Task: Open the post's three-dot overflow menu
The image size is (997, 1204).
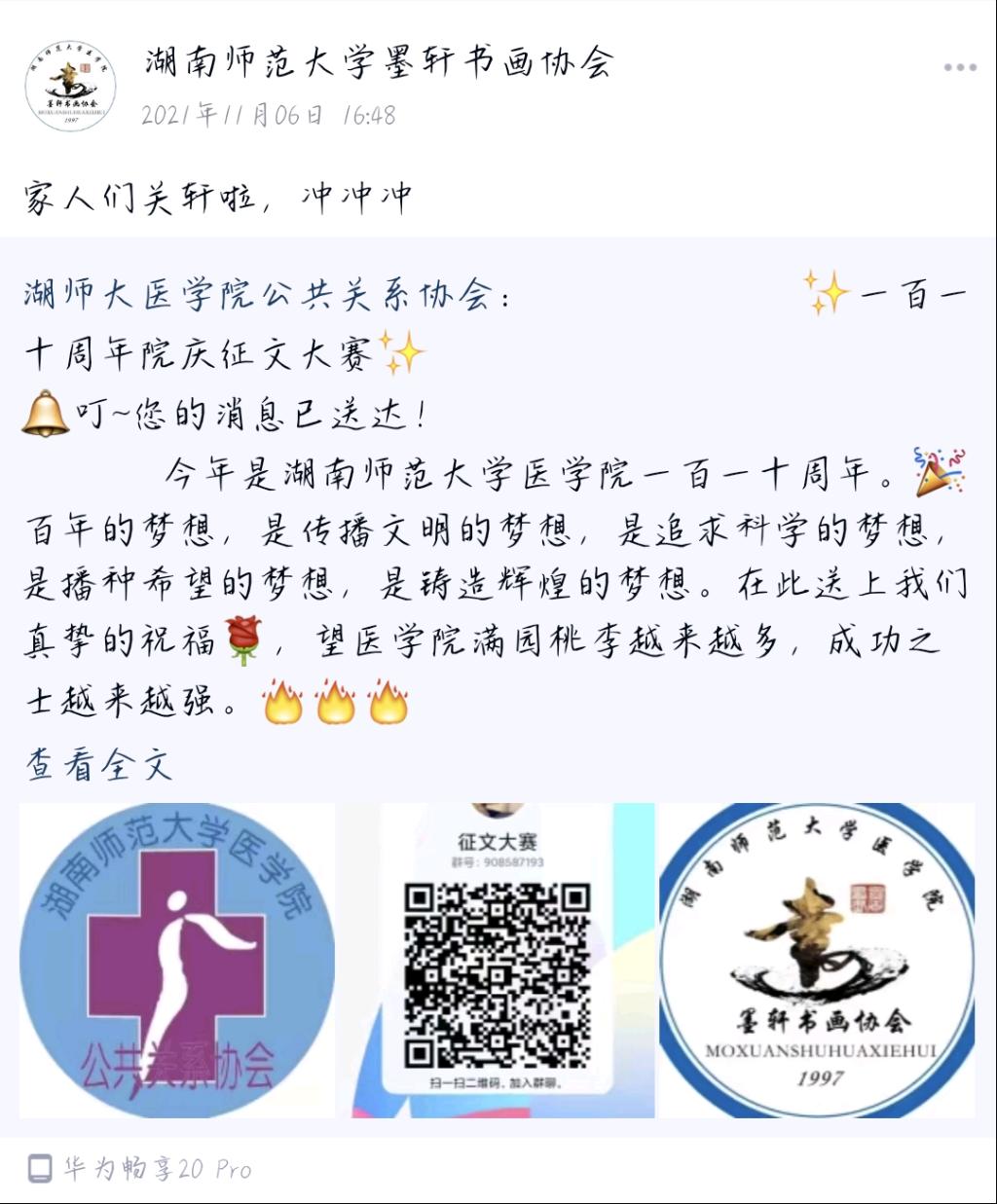Action: click(959, 67)
